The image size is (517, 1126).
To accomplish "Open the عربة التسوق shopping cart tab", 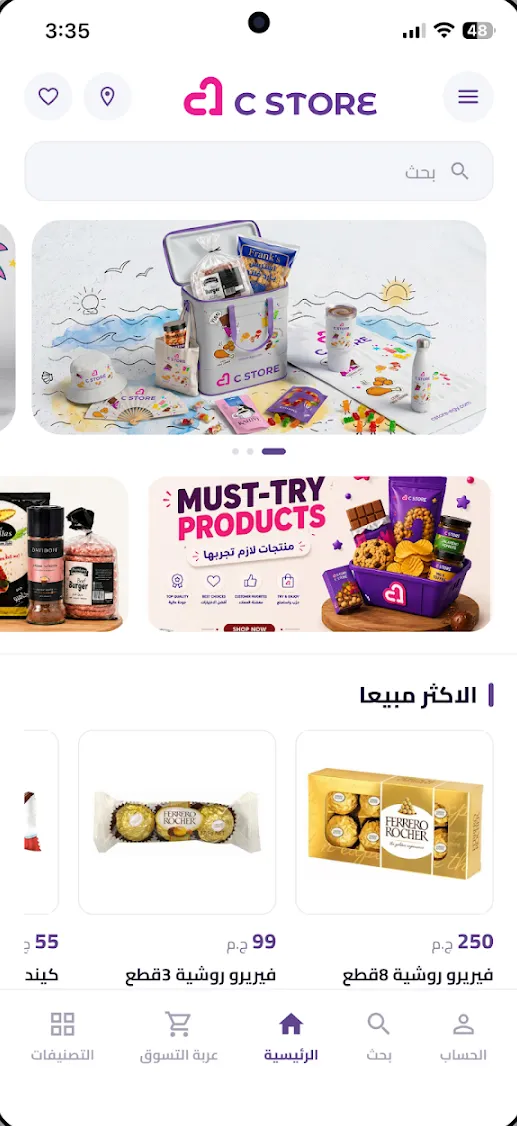I will pos(178,1037).
